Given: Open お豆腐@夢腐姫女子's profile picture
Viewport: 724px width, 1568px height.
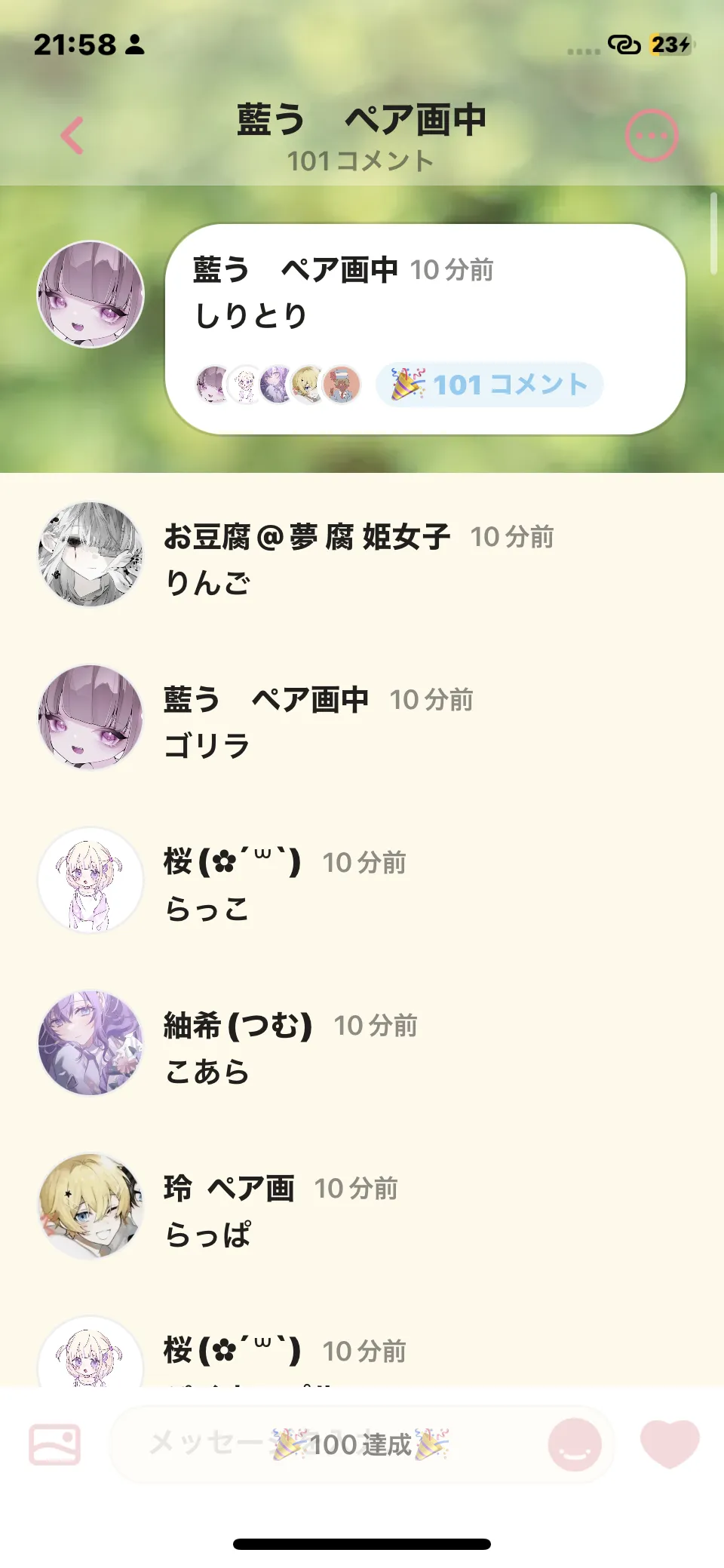Looking at the screenshot, I should [x=90, y=554].
